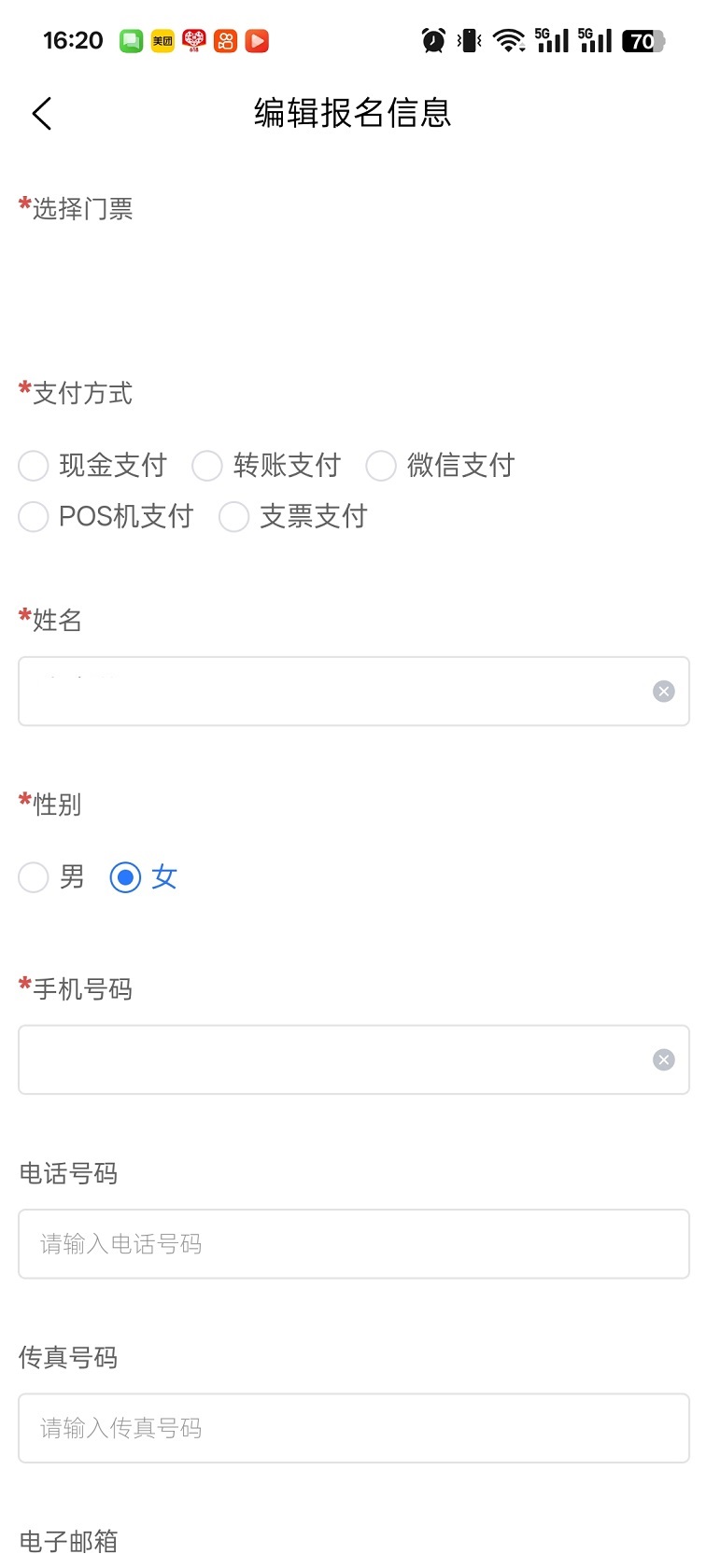Focus the 电话号码 input field
Screen dimensions: 706x1568
pos(352,1243)
